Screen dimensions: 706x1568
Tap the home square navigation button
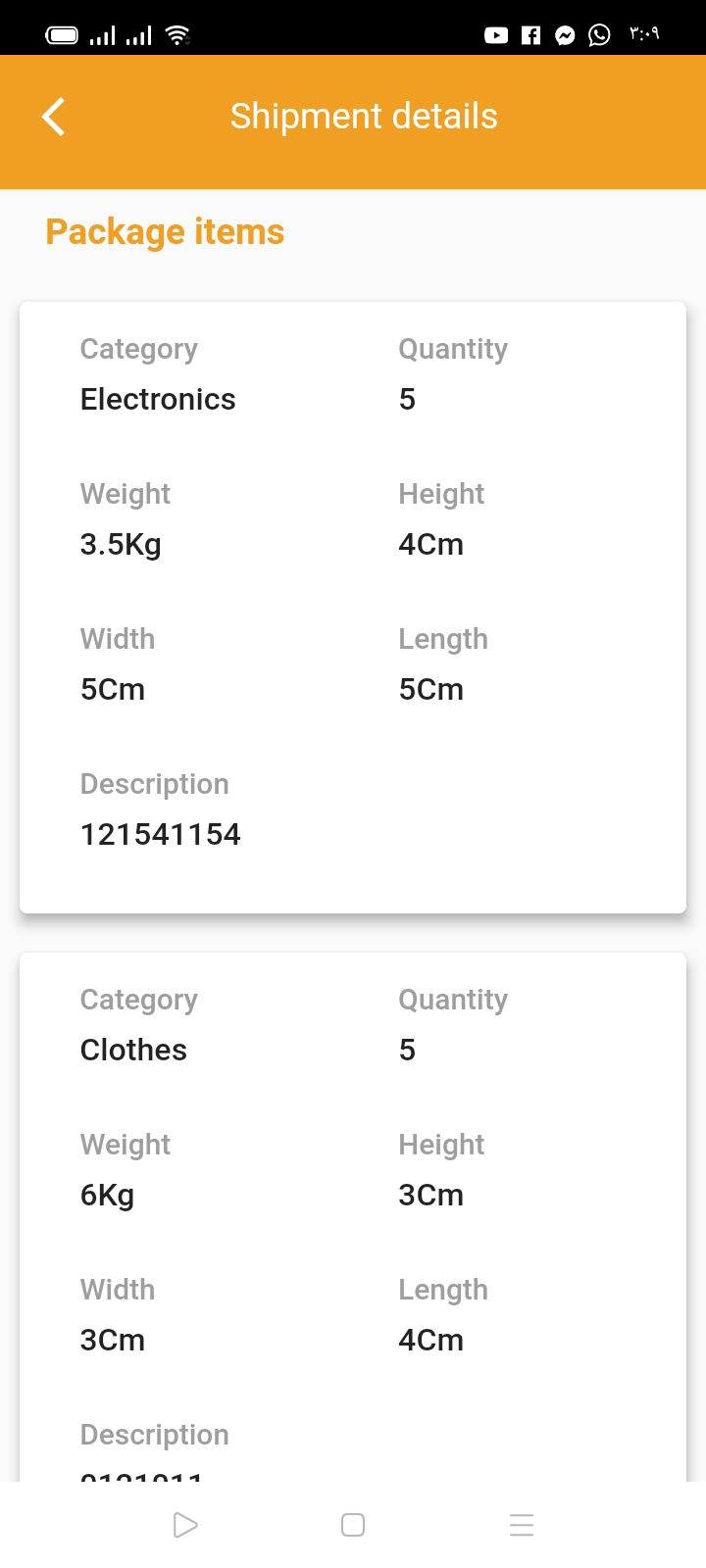point(352,1525)
